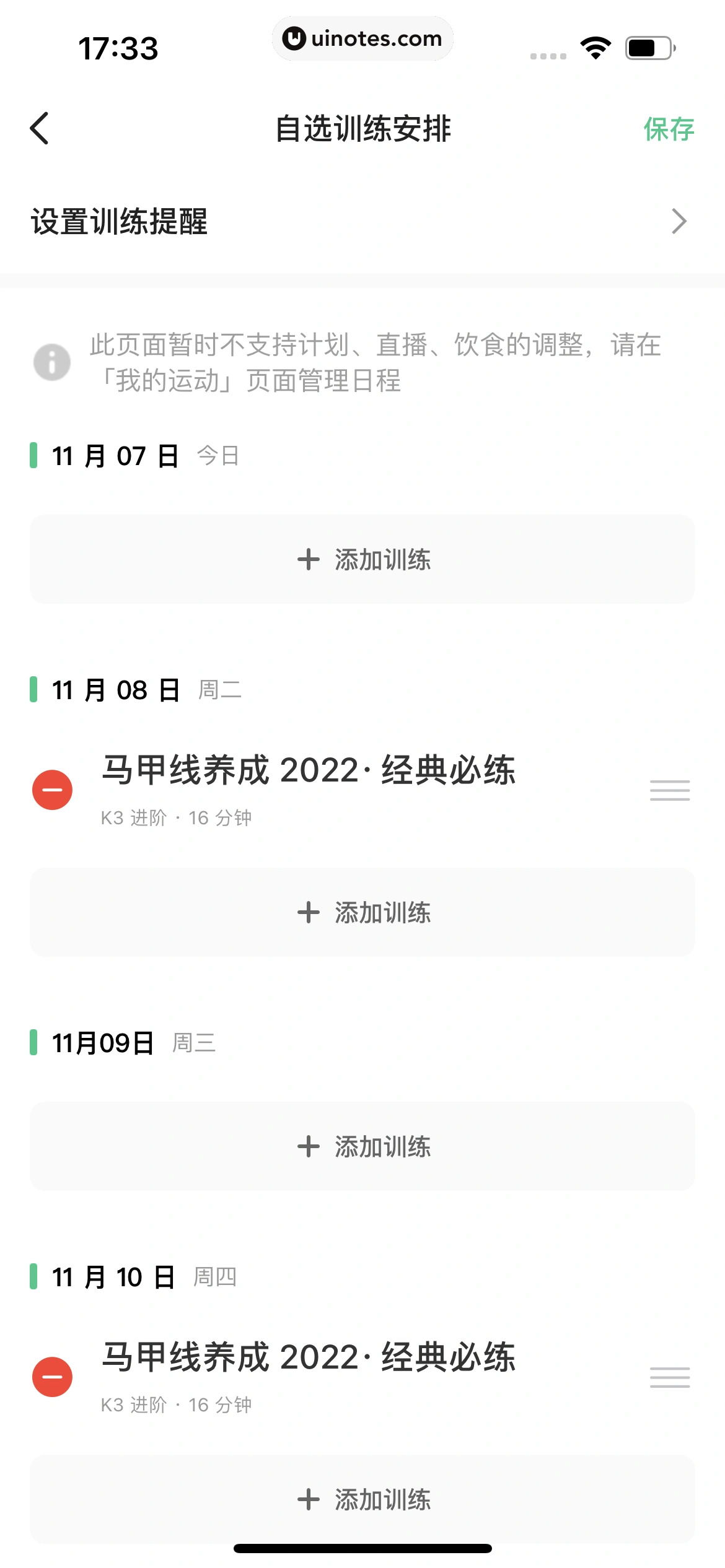Open the 设置训练提醒 settings row
725x1568 pixels.
[x=248, y=221]
